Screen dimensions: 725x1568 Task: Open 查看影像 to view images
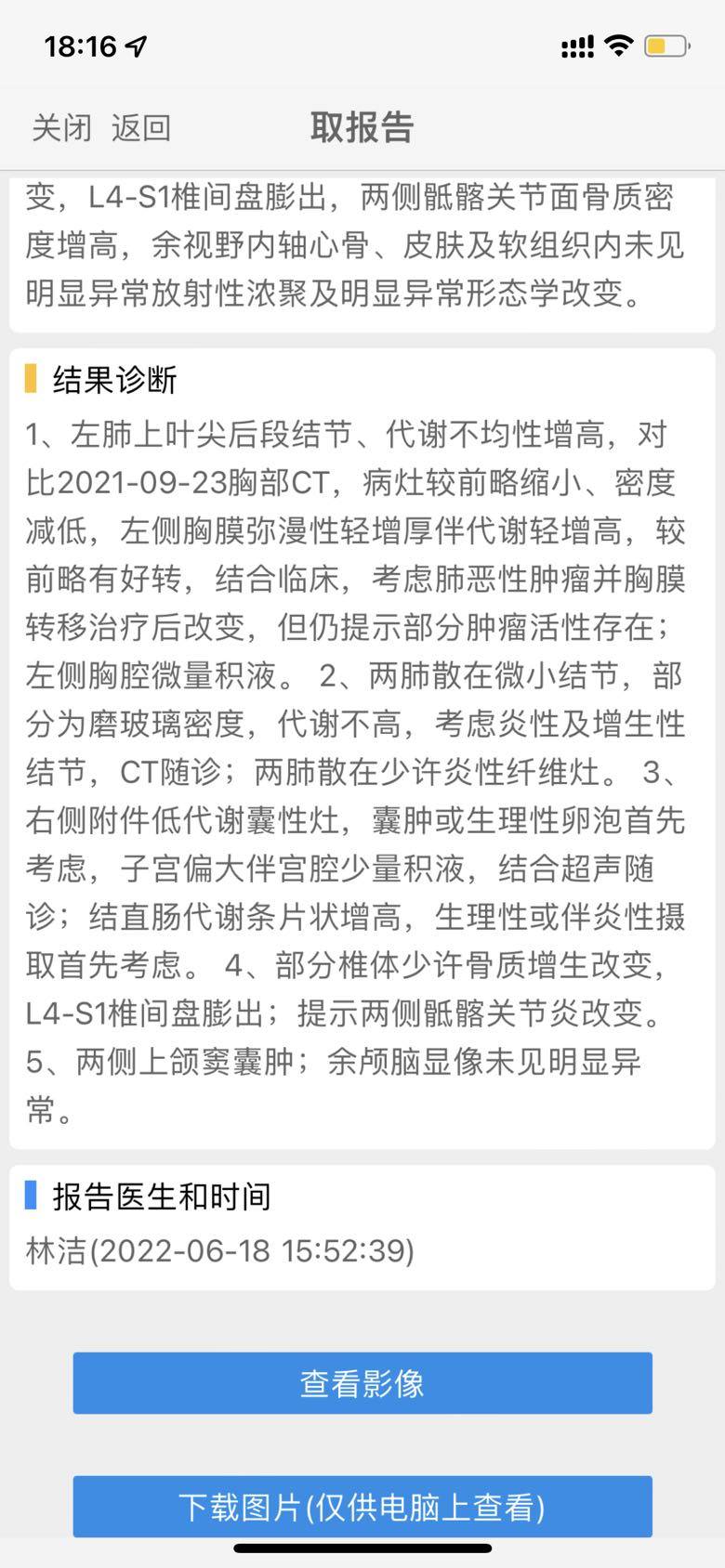(x=362, y=1383)
